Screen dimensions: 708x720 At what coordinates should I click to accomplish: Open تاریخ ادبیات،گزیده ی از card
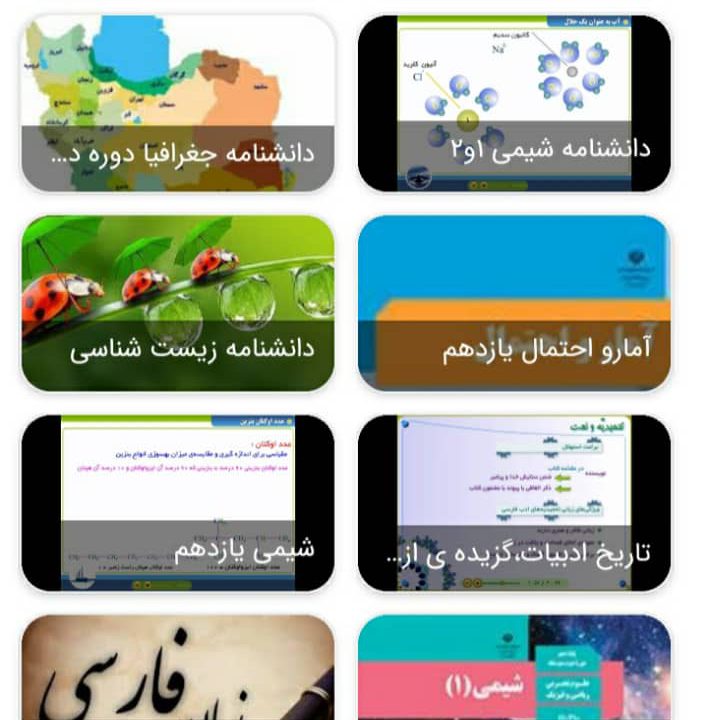pyautogui.click(x=514, y=502)
